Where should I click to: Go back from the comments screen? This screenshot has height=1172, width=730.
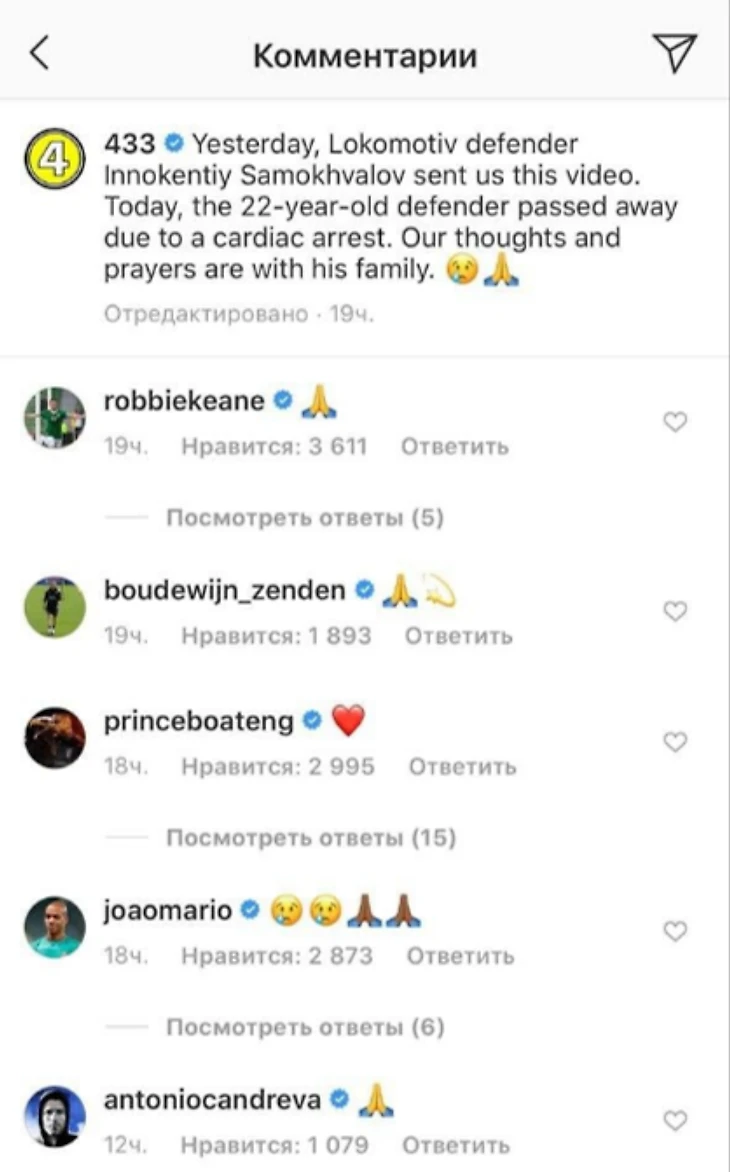pos(38,54)
